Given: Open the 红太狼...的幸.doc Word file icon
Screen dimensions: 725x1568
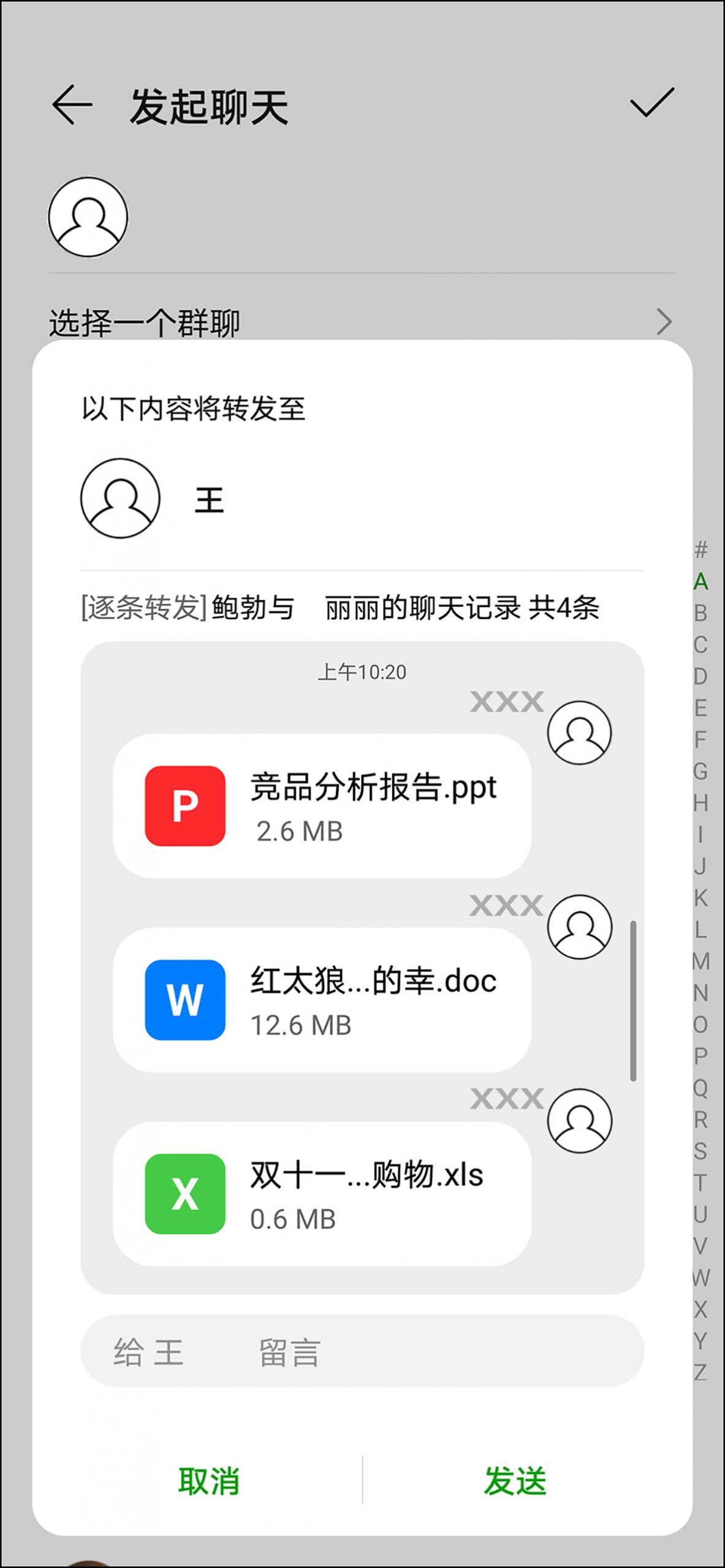Looking at the screenshot, I should click(x=186, y=1000).
